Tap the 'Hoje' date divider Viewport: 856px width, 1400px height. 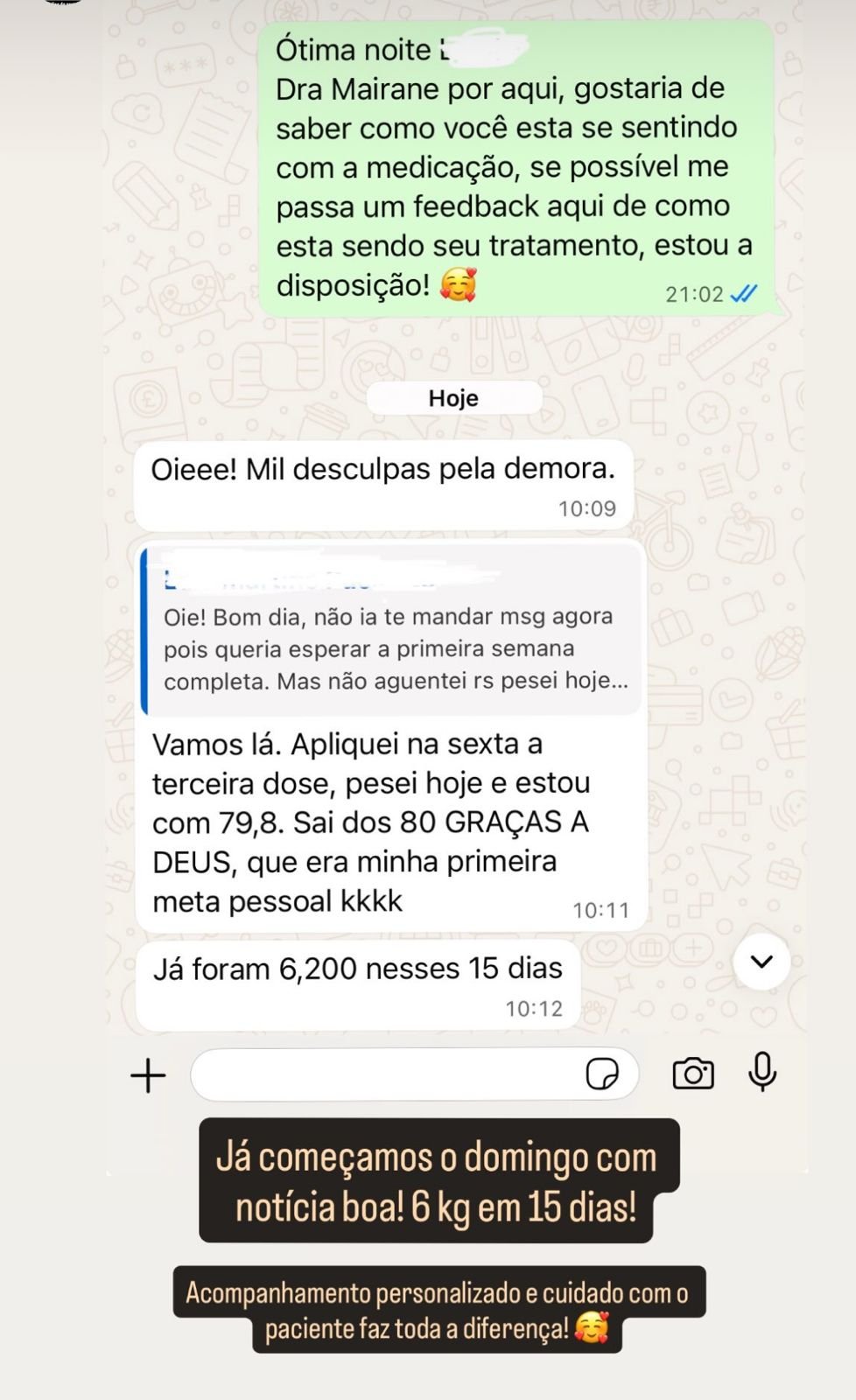pos(453,398)
